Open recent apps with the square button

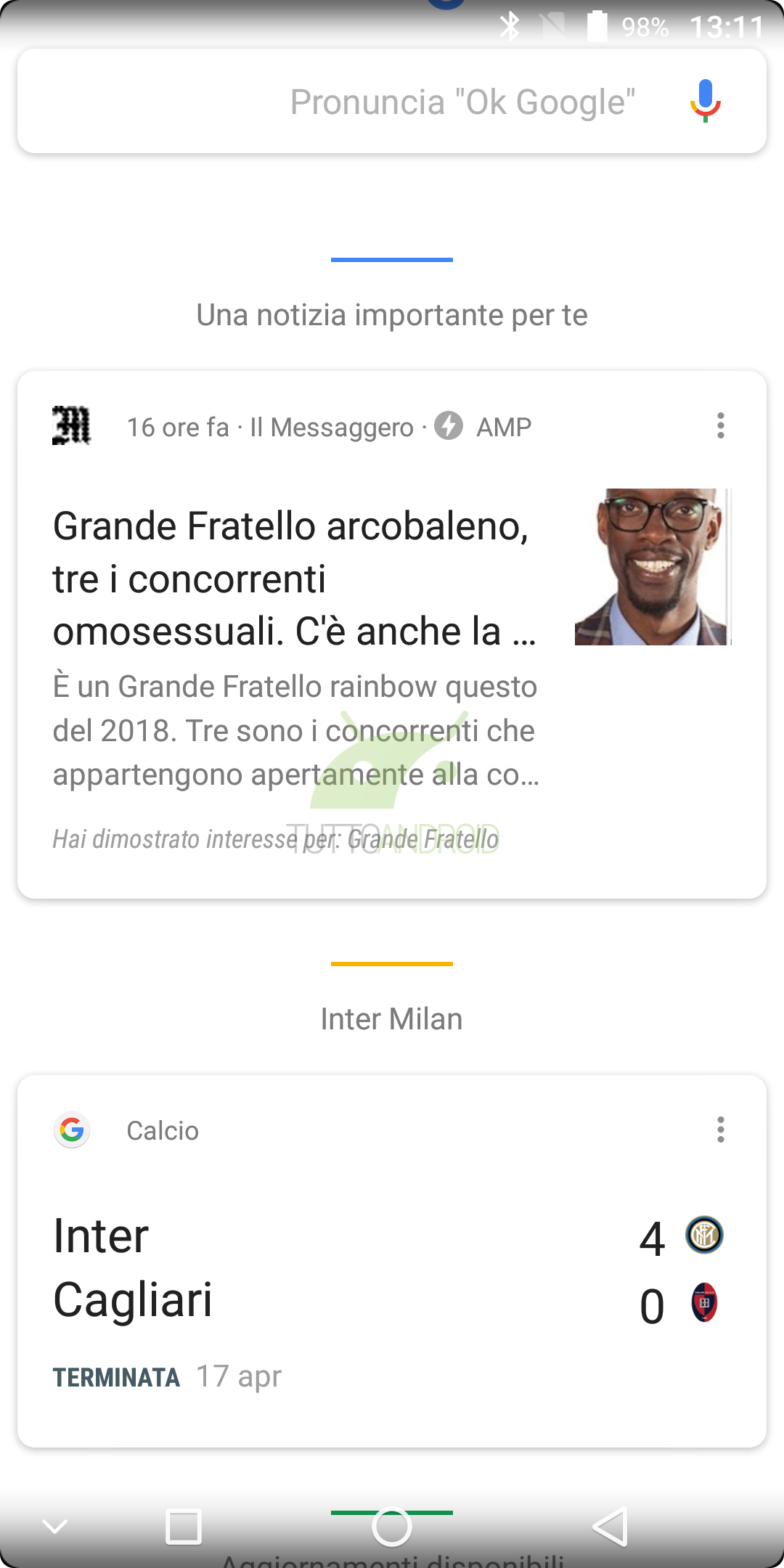click(183, 1527)
